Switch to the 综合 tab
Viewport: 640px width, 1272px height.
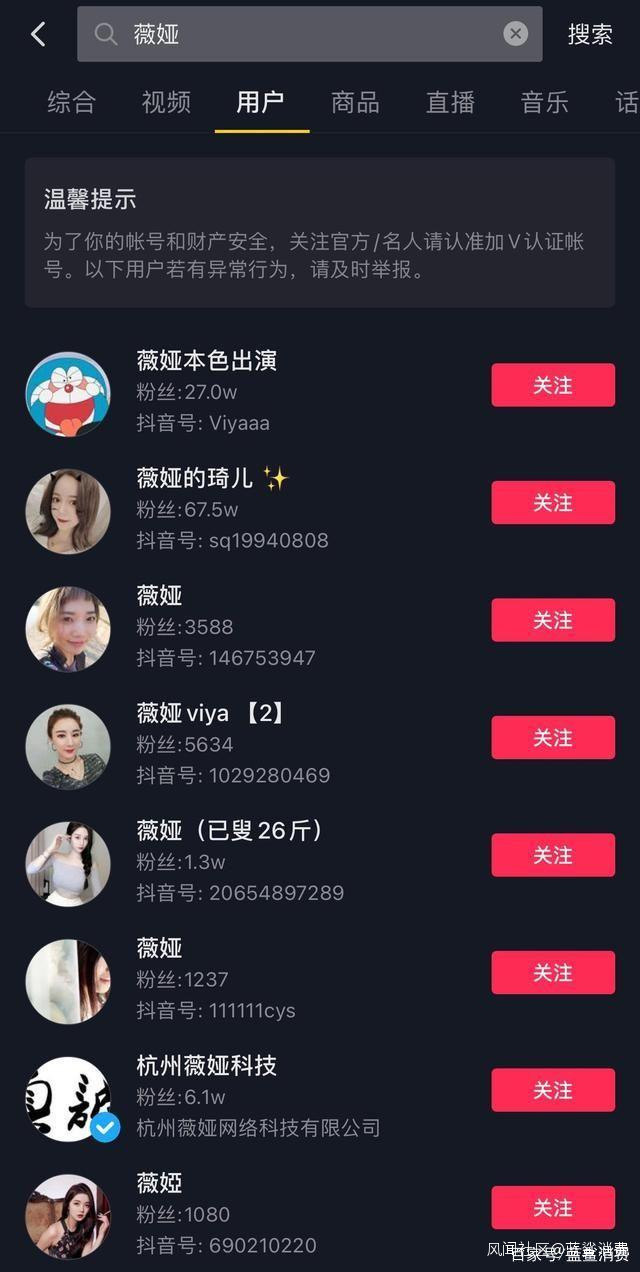click(x=72, y=102)
